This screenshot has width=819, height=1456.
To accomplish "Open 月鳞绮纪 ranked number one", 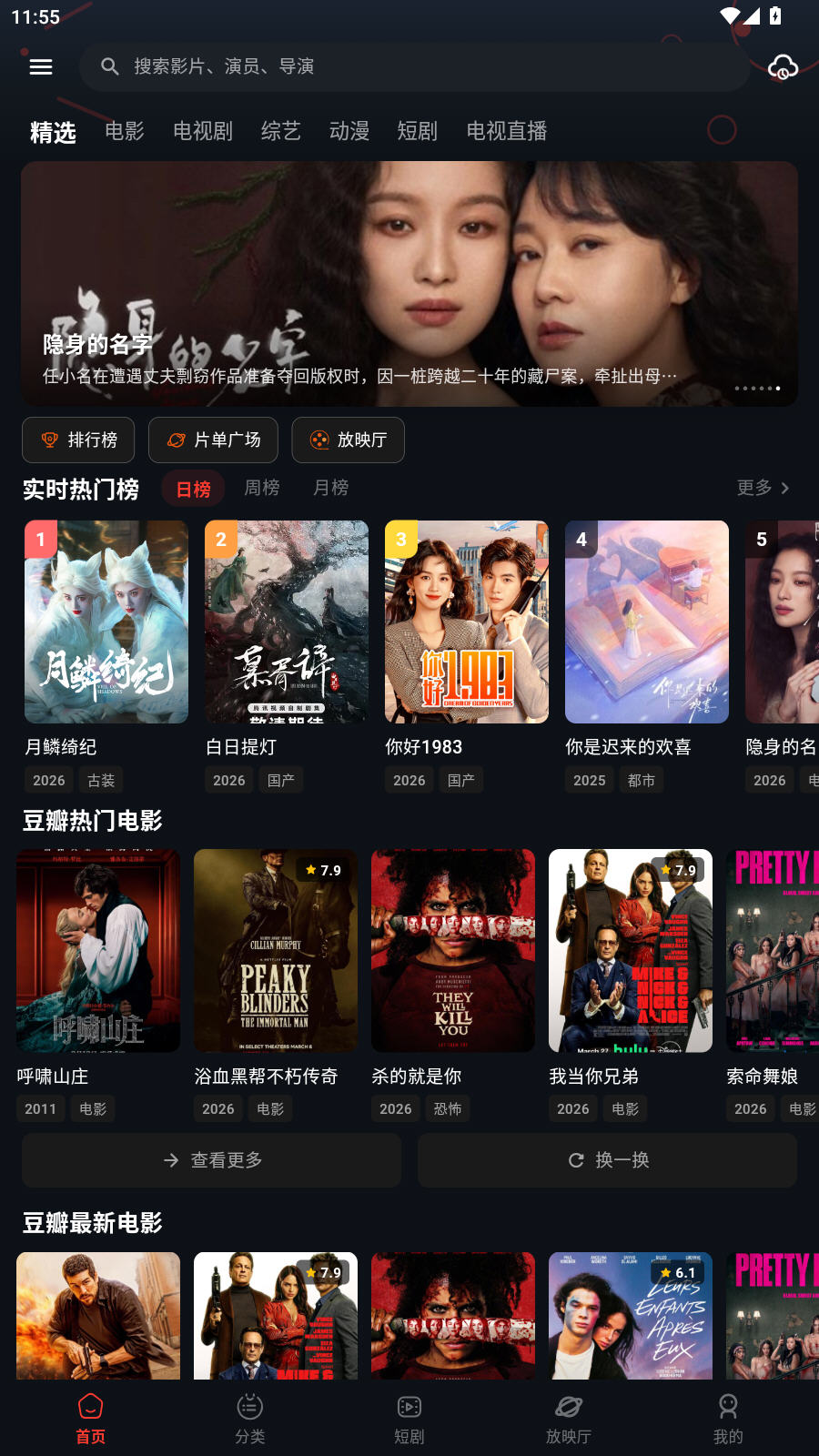I will [106, 622].
